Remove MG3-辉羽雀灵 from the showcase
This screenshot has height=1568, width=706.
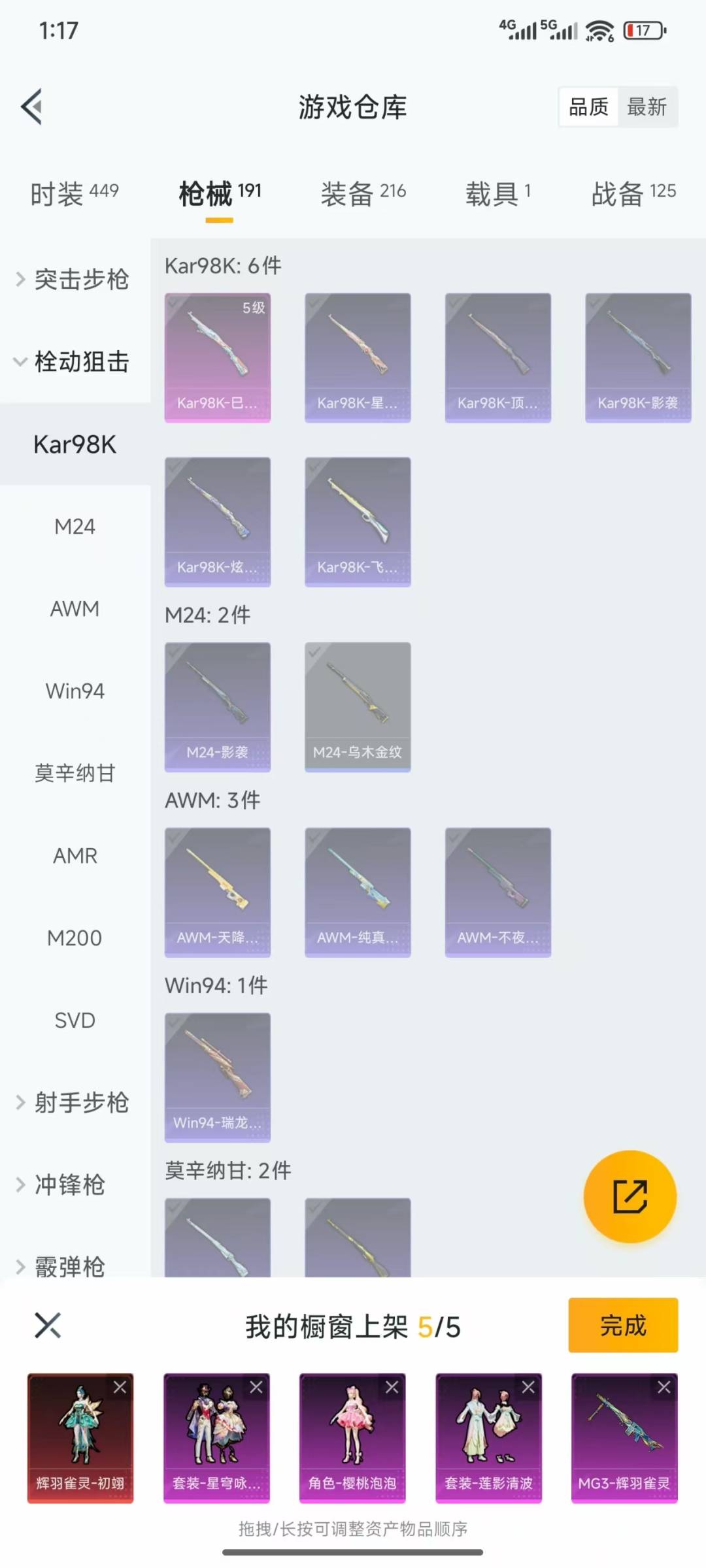[664, 1388]
